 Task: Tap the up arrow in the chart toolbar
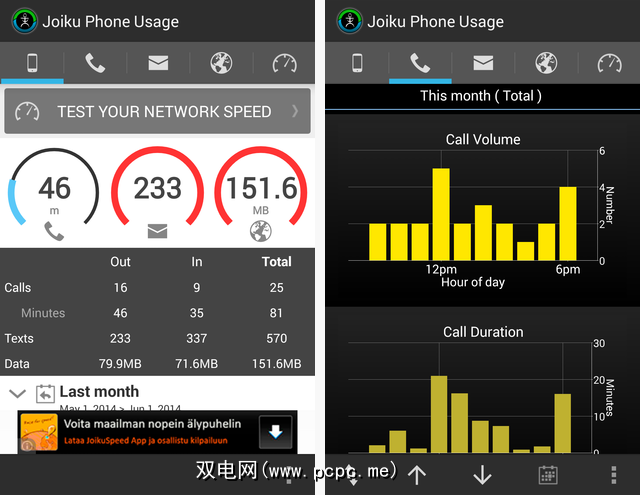click(x=417, y=475)
